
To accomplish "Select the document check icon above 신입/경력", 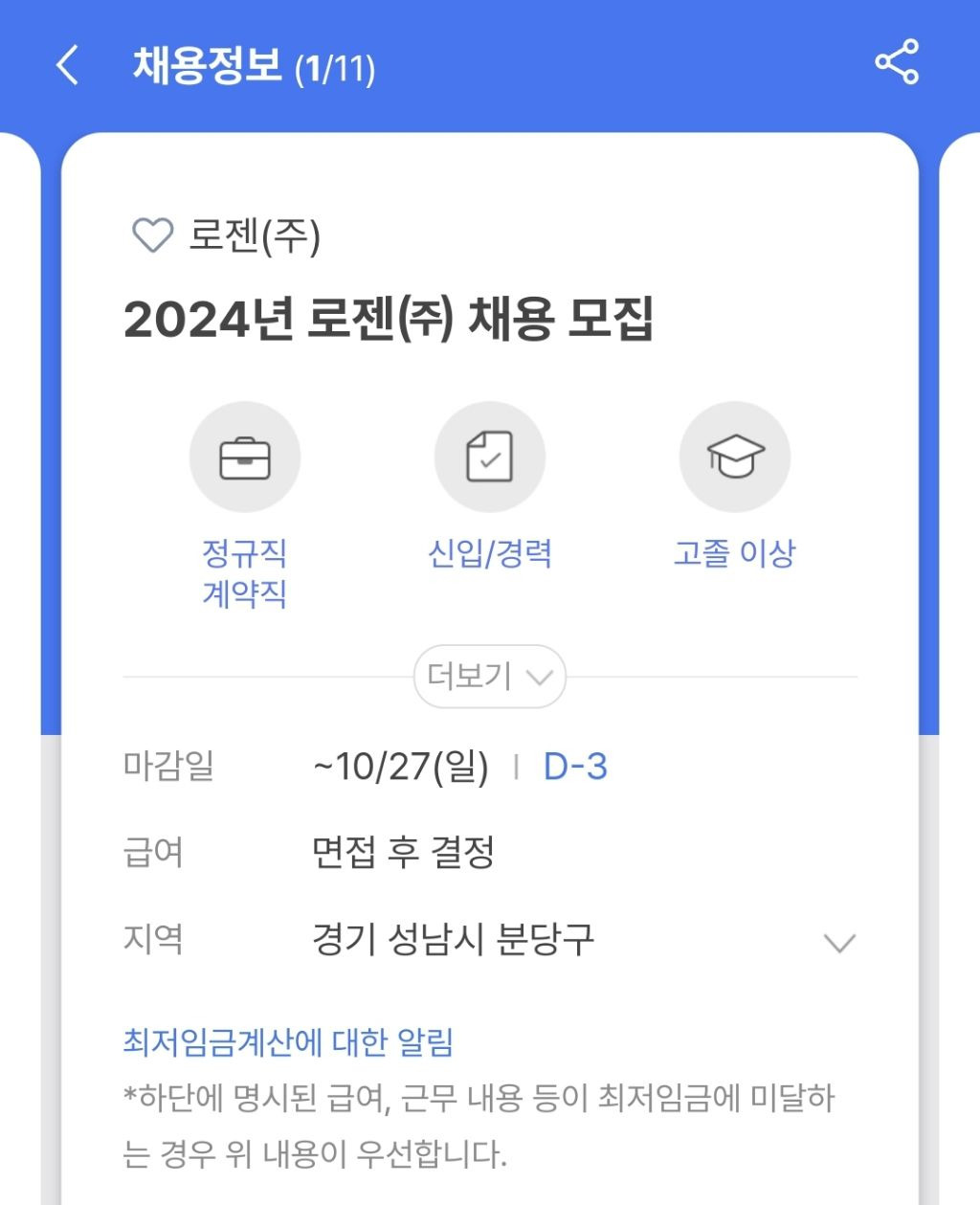I will (x=490, y=457).
